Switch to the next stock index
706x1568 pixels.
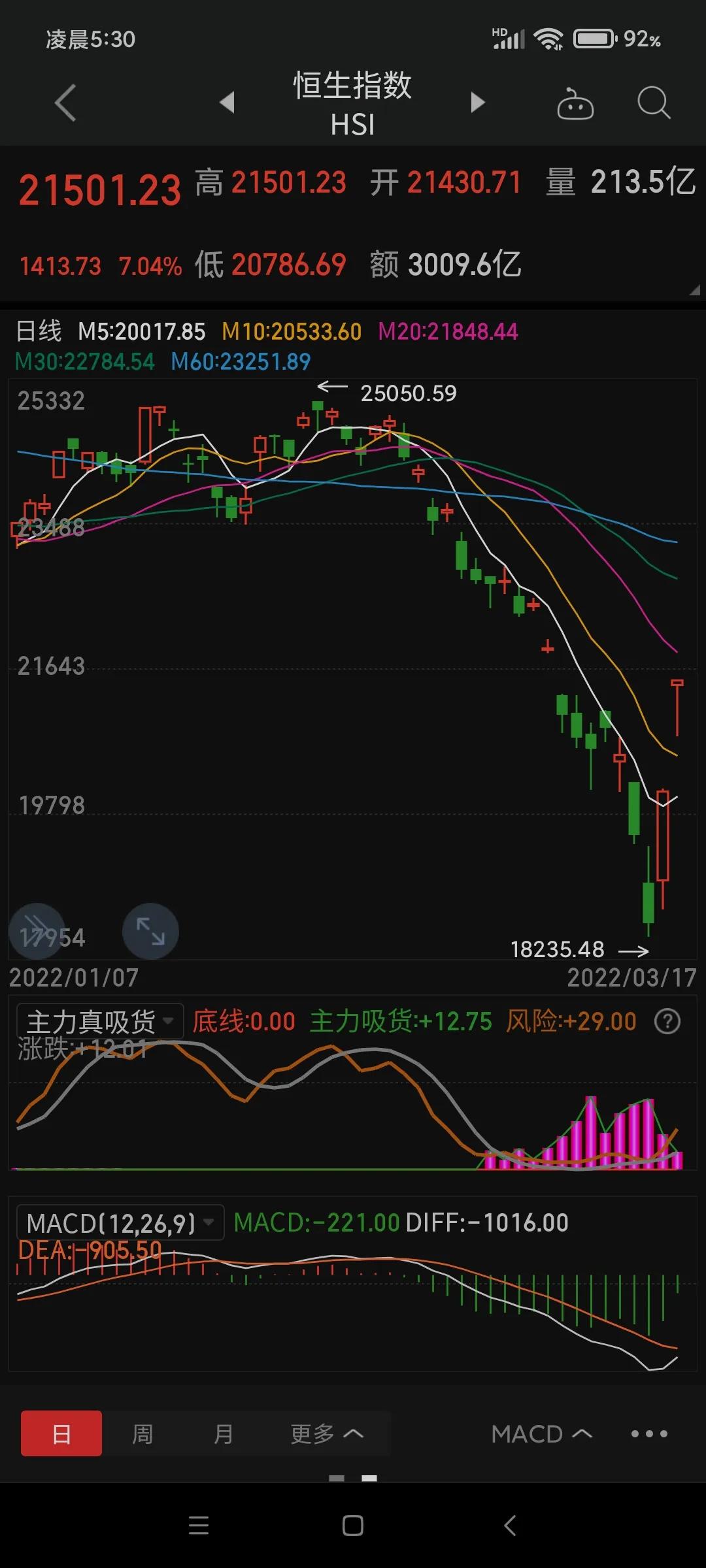[x=478, y=103]
